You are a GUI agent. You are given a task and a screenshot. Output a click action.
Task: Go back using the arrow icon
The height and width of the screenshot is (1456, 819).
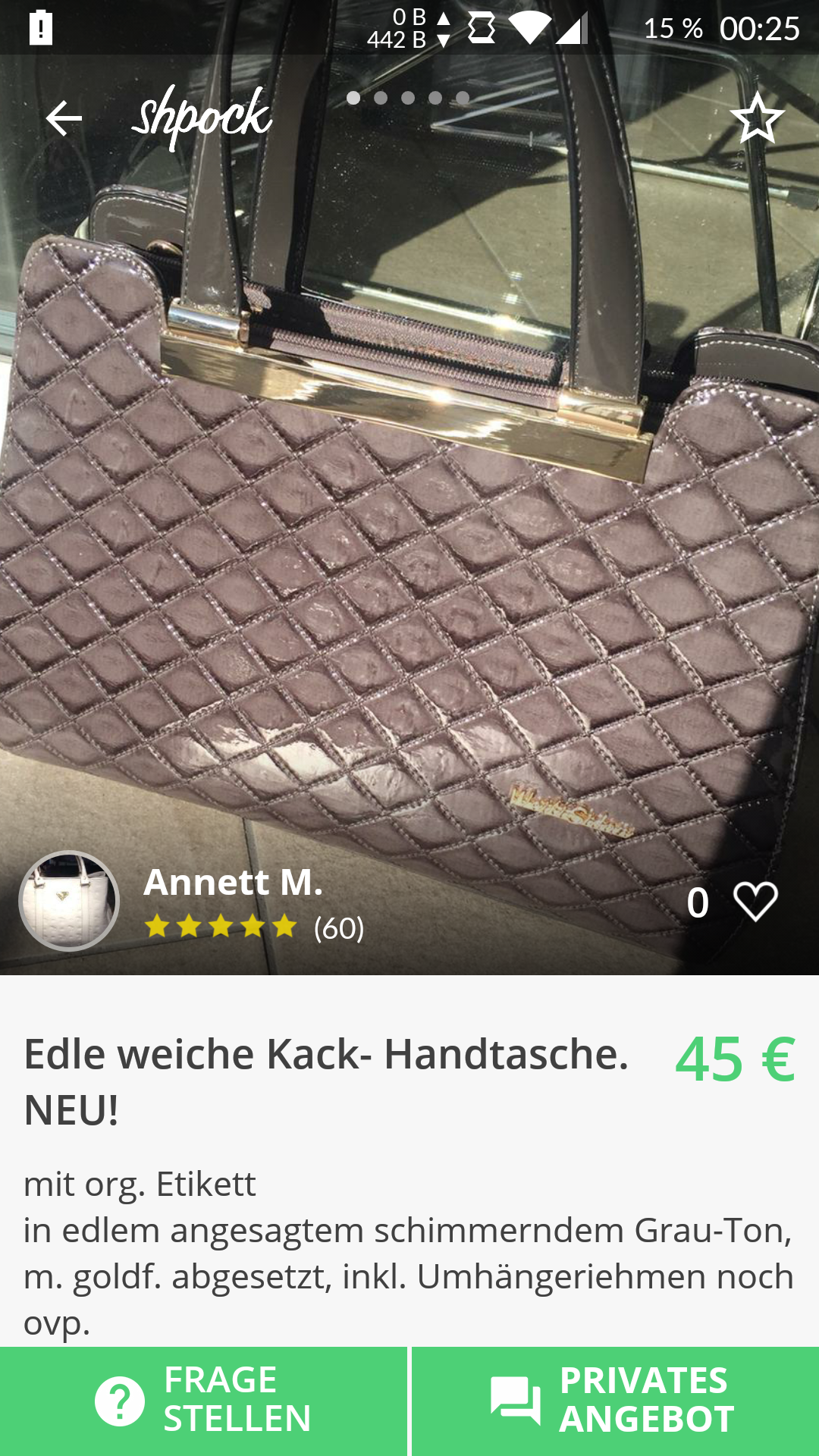point(64,118)
